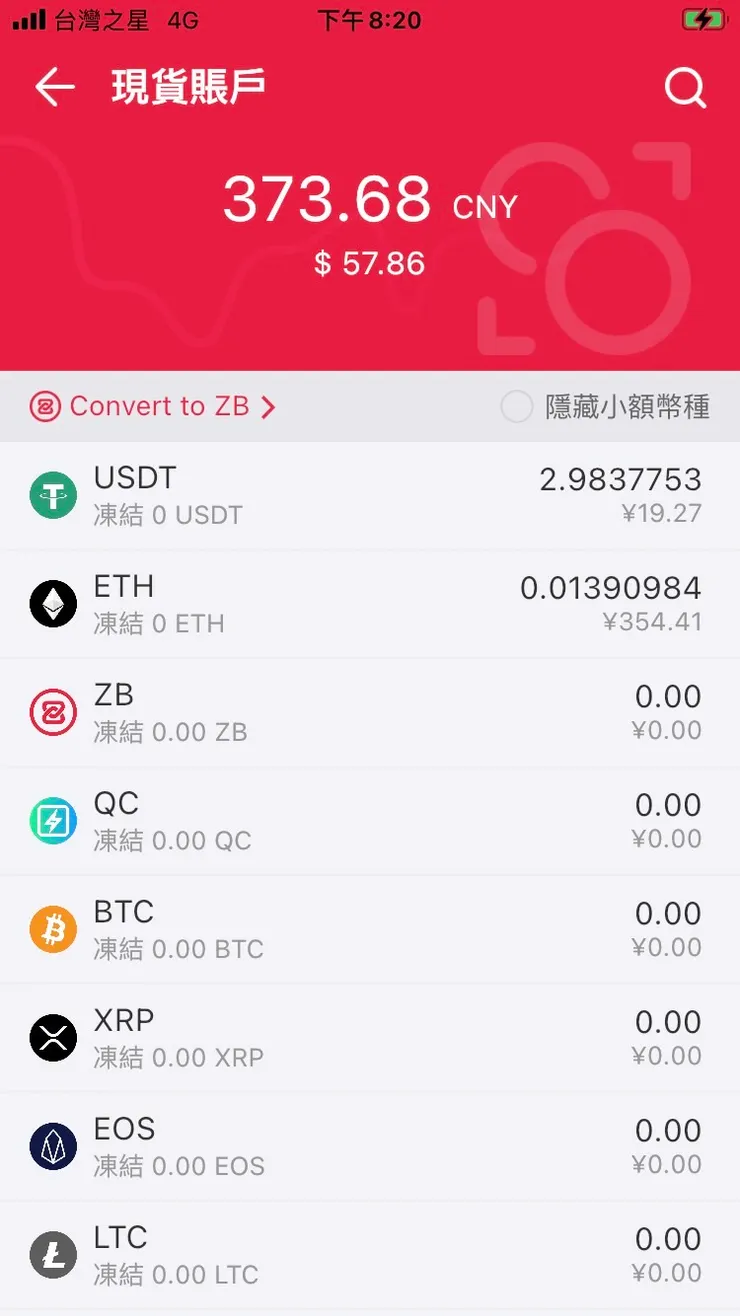This screenshot has width=740, height=1316.
Task: Tap the Litecoin LTC coin icon
Action: [x=53, y=1254]
